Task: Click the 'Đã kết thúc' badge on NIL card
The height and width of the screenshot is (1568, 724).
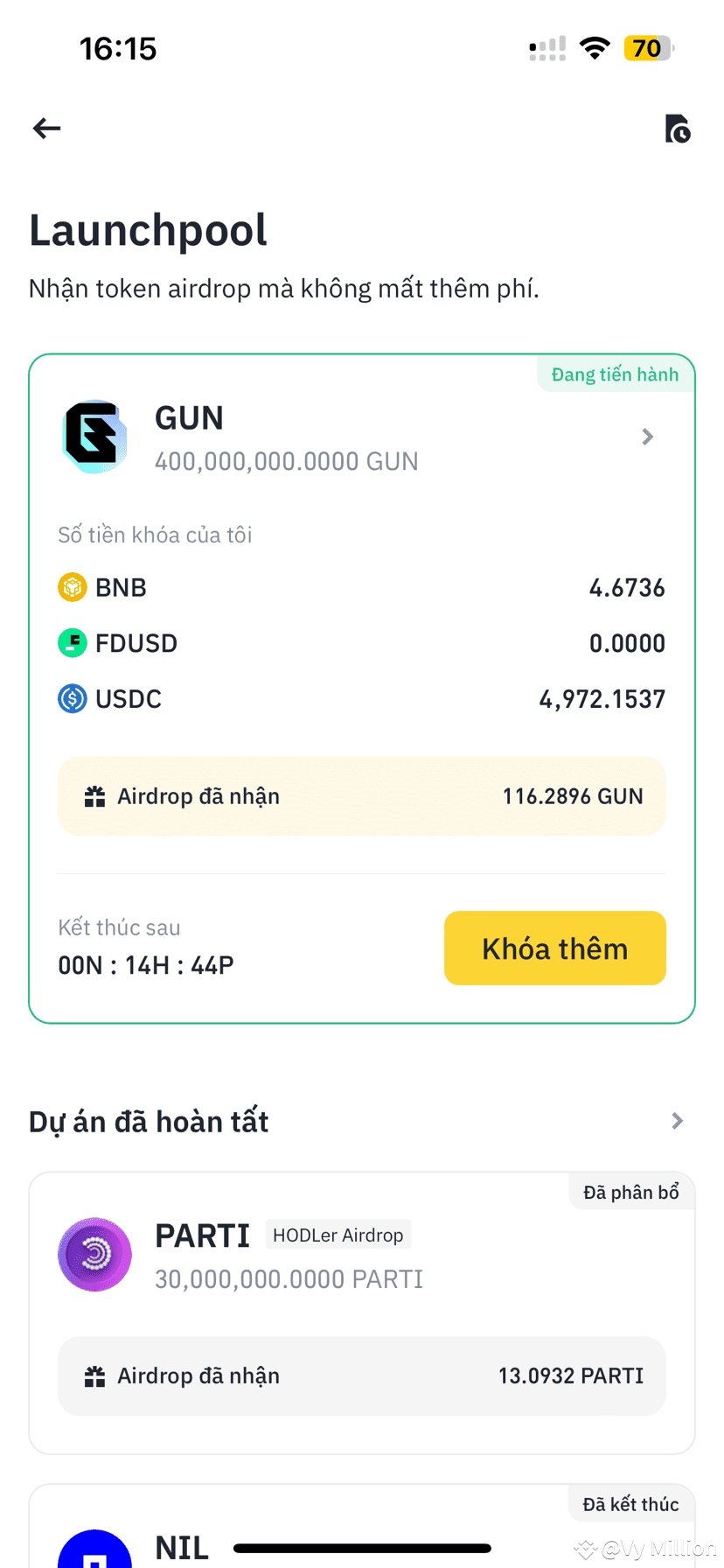Action: [x=631, y=1504]
